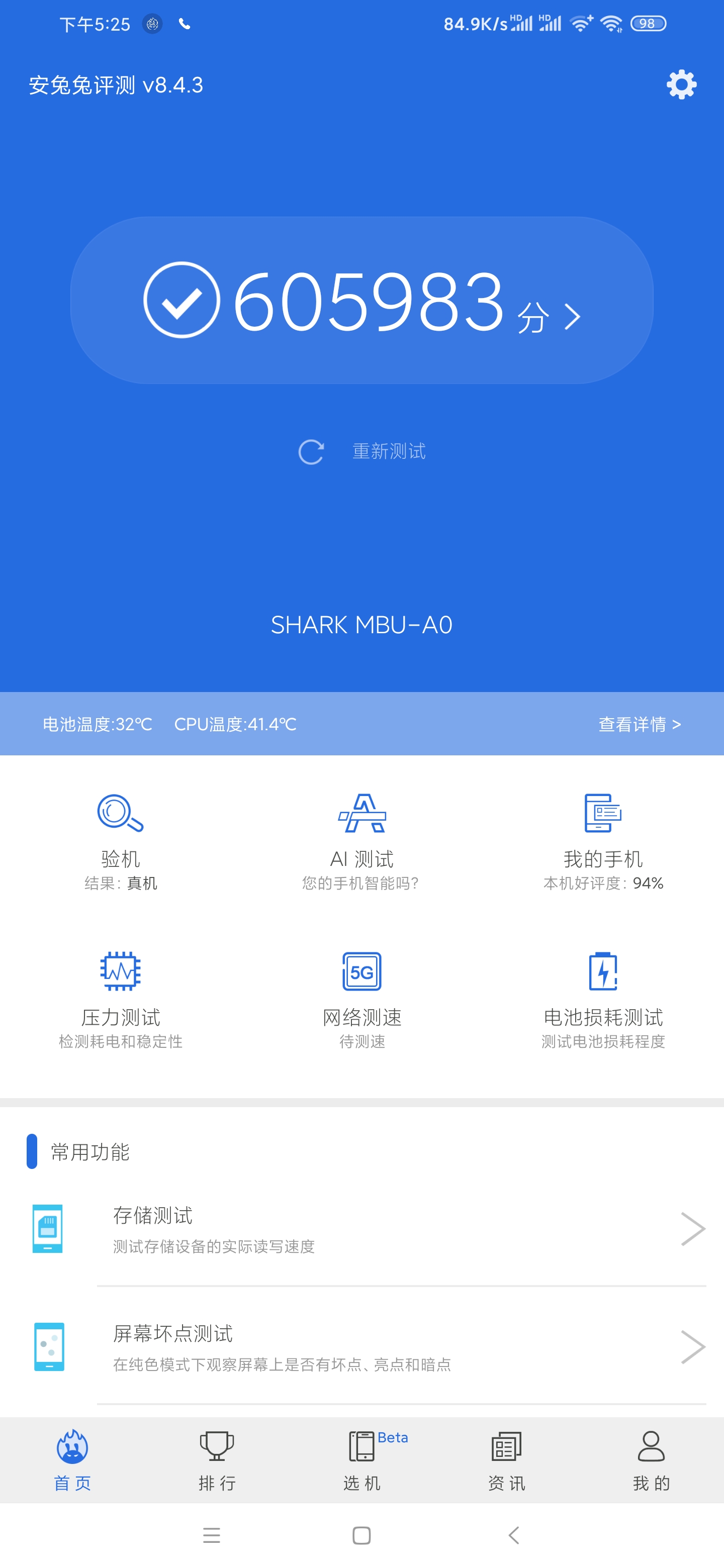Open 网络测速 speed test

point(361,998)
